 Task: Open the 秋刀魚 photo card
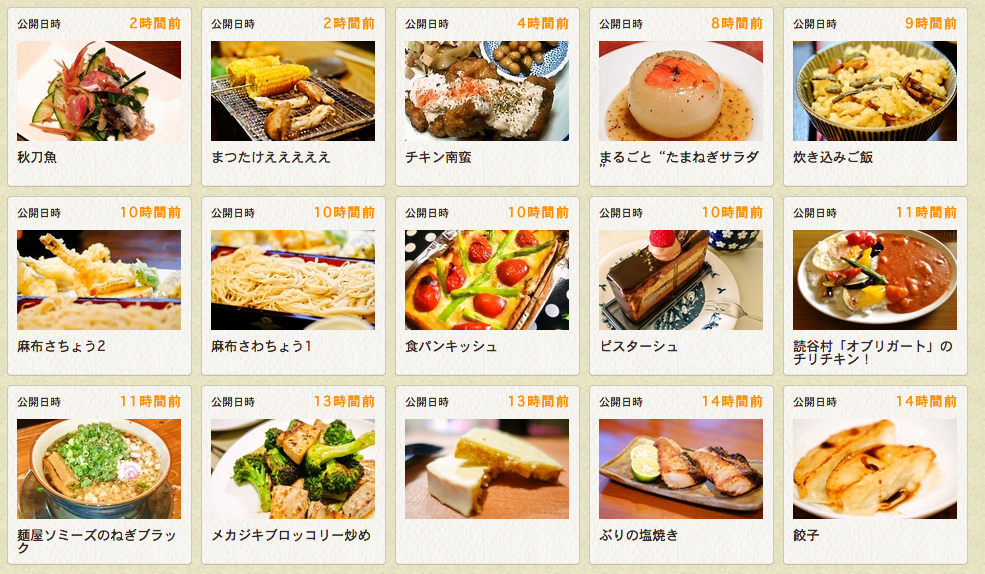99,91
